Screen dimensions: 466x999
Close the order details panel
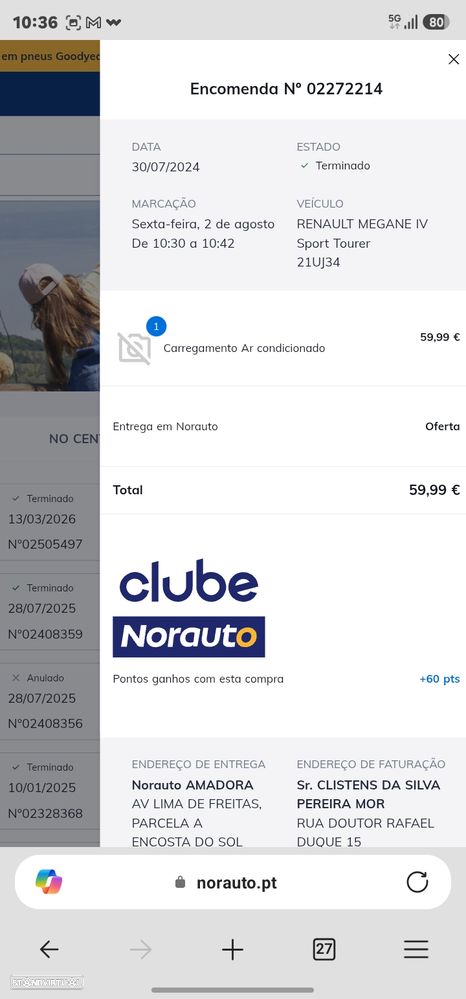click(453, 59)
